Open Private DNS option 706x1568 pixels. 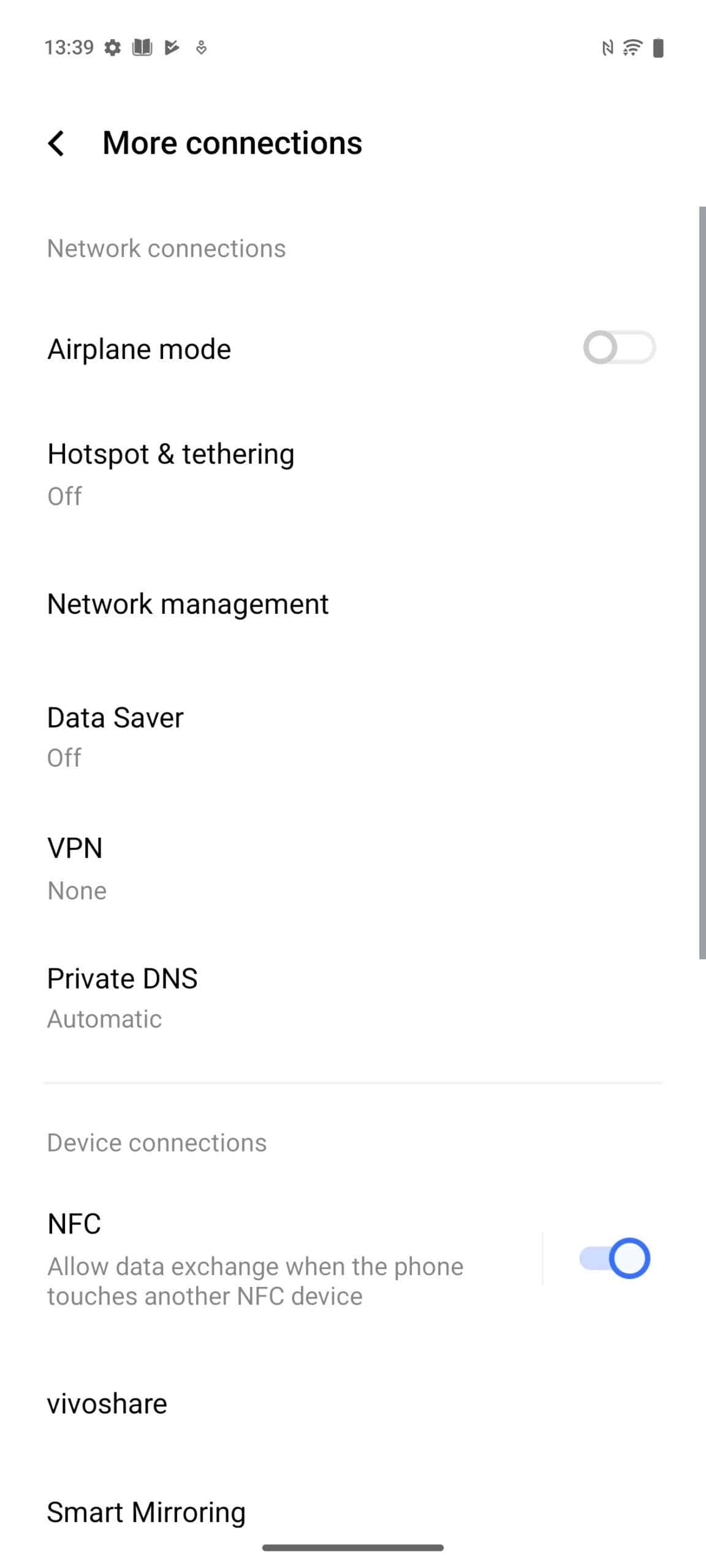353,998
